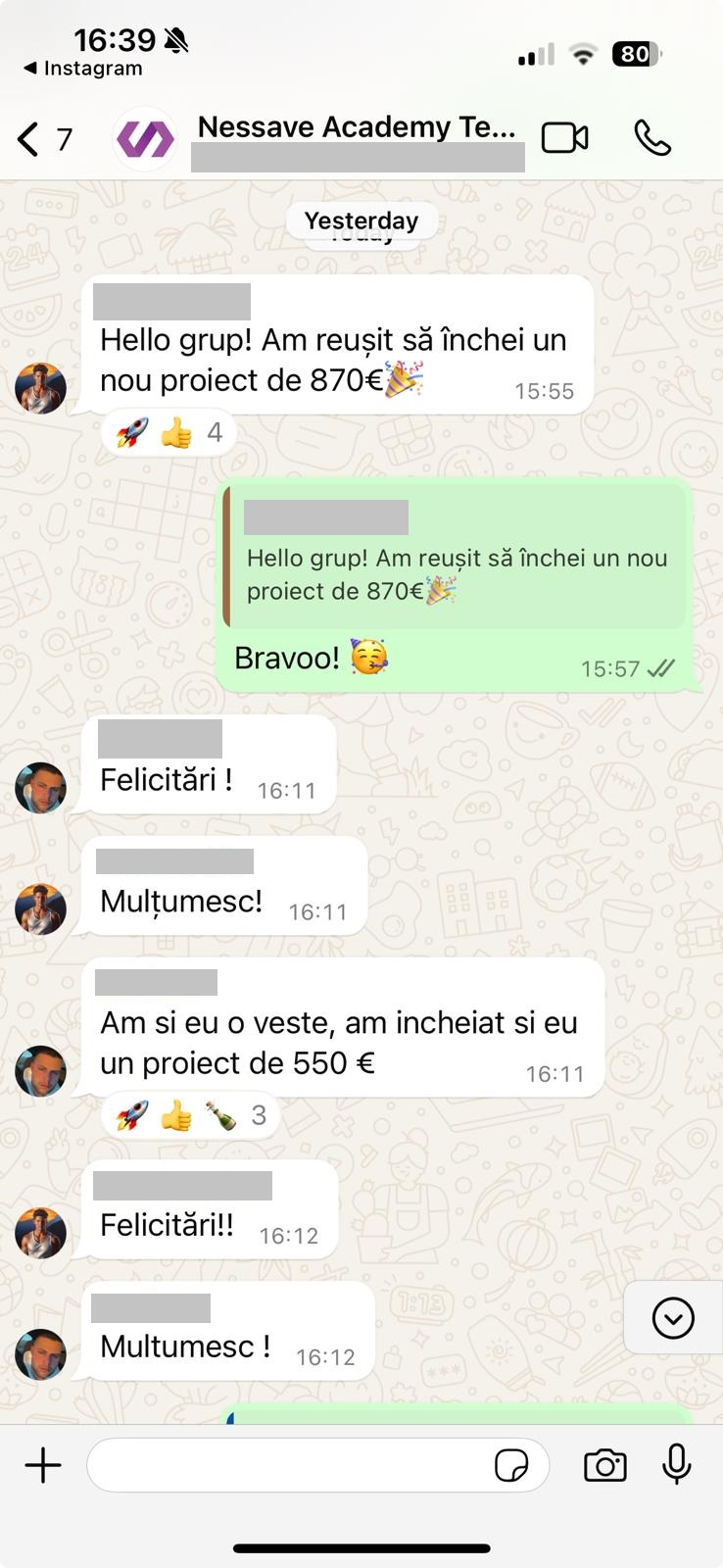View reactions on the 870€ project message
The height and width of the screenshot is (1568, 723).
(x=169, y=432)
